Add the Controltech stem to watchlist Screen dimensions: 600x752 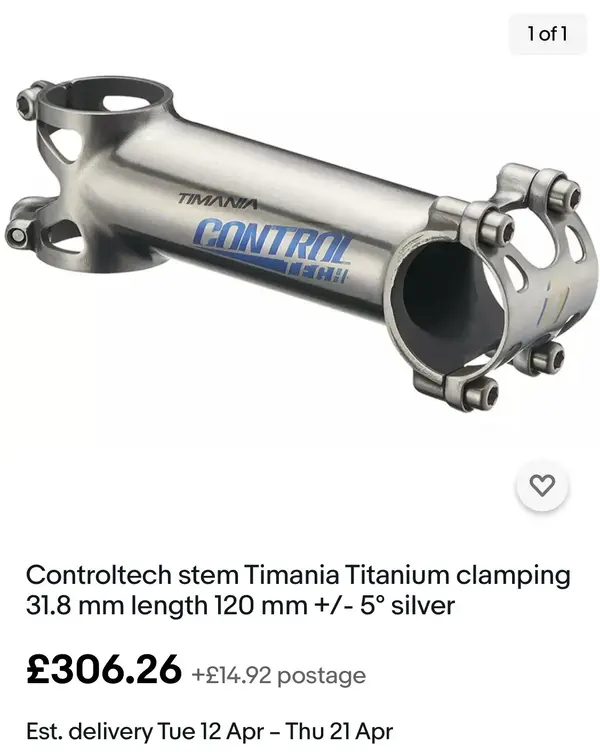point(542,487)
